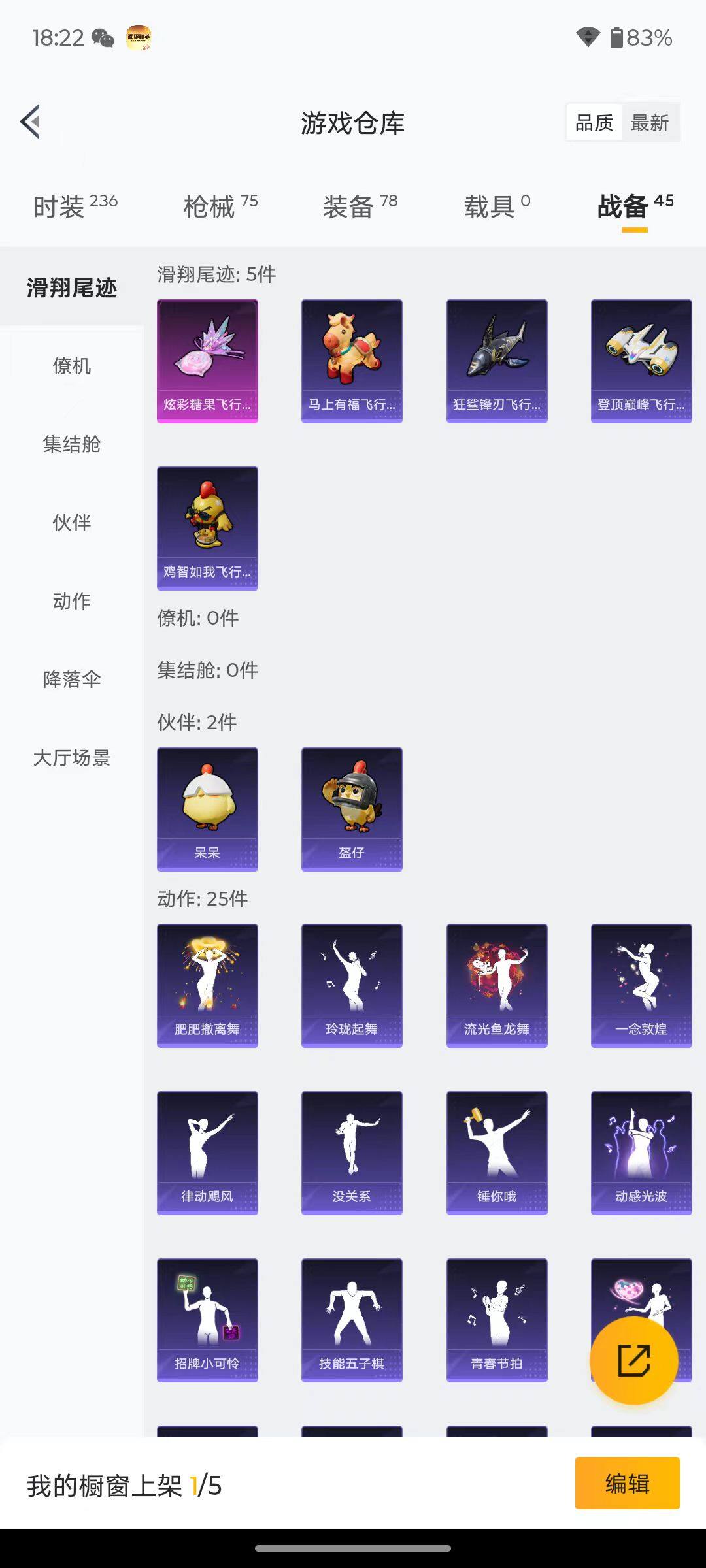Screen dimensions: 706x1568
Task: Select the 炫彩糖果飞行 glider trail item
Action: [207, 359]
